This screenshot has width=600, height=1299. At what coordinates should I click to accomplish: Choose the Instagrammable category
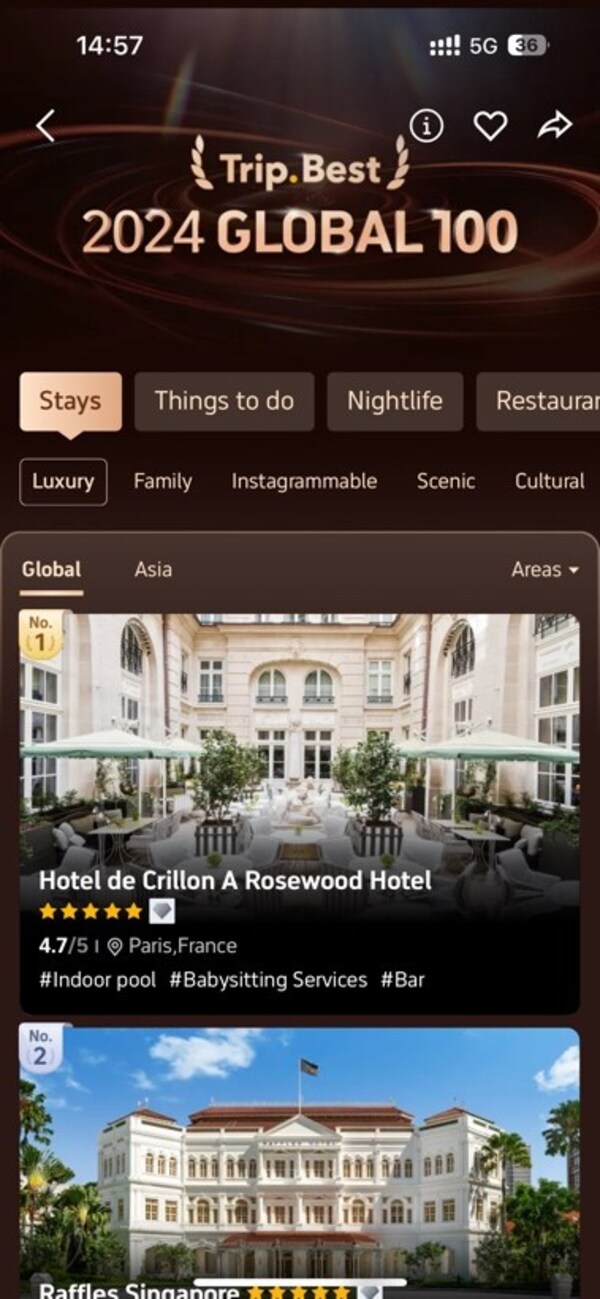point(304,481)
